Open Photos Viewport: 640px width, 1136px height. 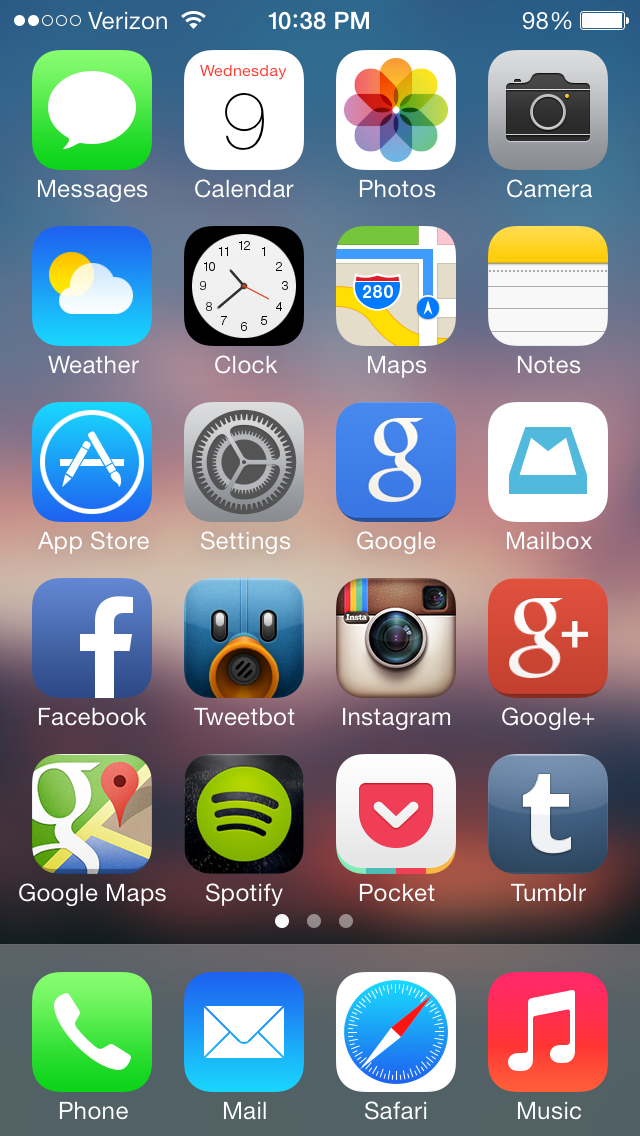(x=396, y=110)
